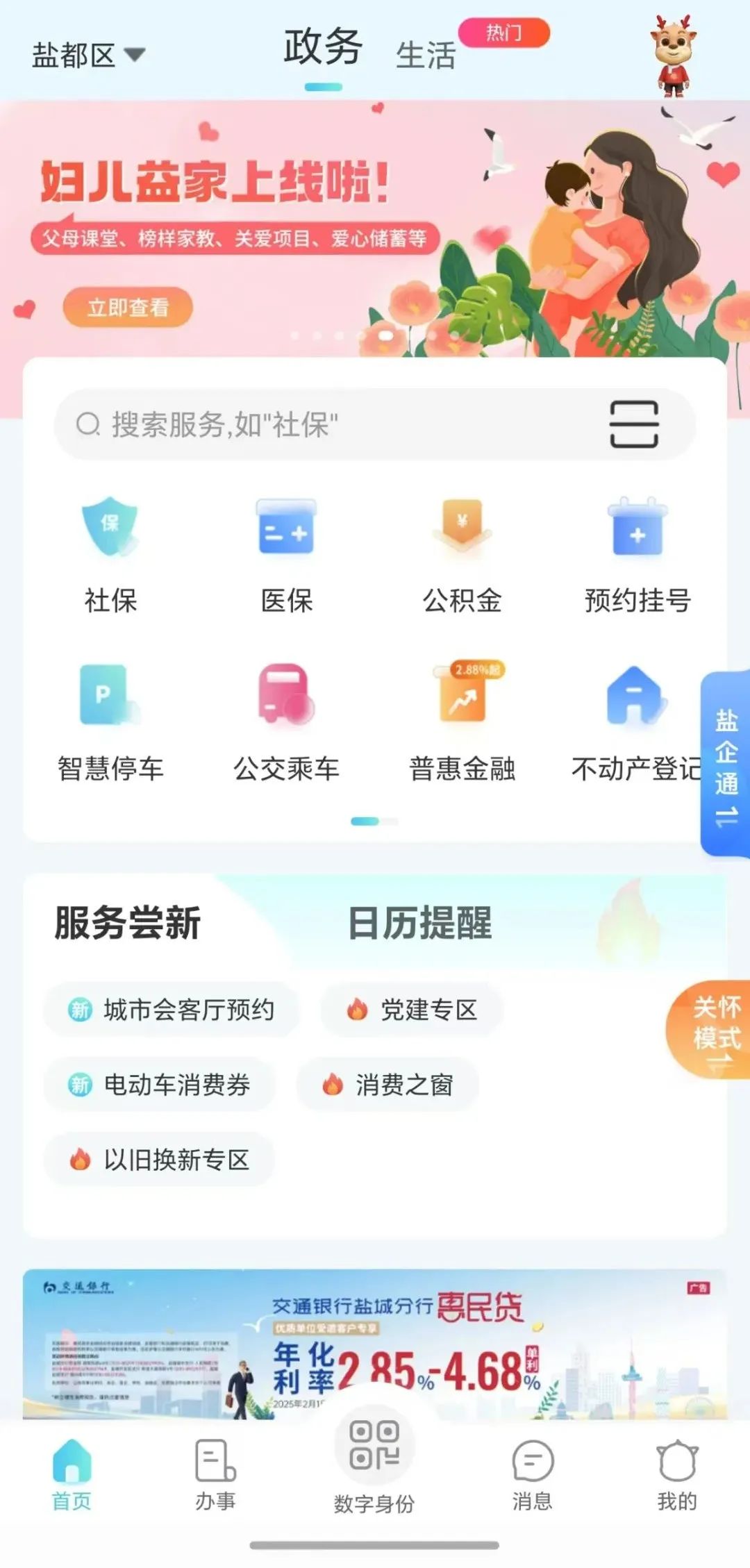Open the 盐都区 district dropdown
The width and height of the screenshot is (750, 1568).
[x=88, y=55]
